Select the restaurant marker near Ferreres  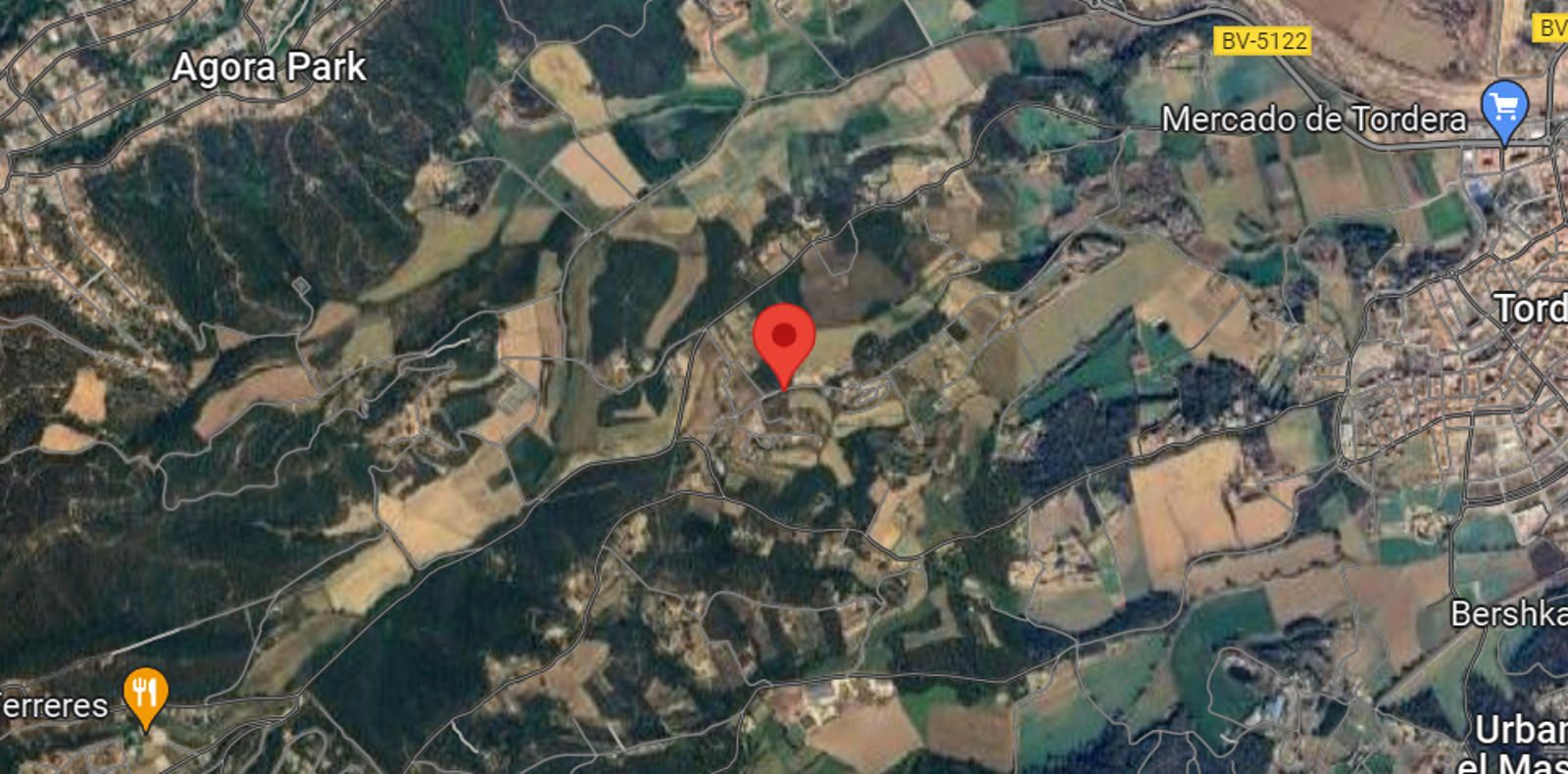(x=145, y=695)
